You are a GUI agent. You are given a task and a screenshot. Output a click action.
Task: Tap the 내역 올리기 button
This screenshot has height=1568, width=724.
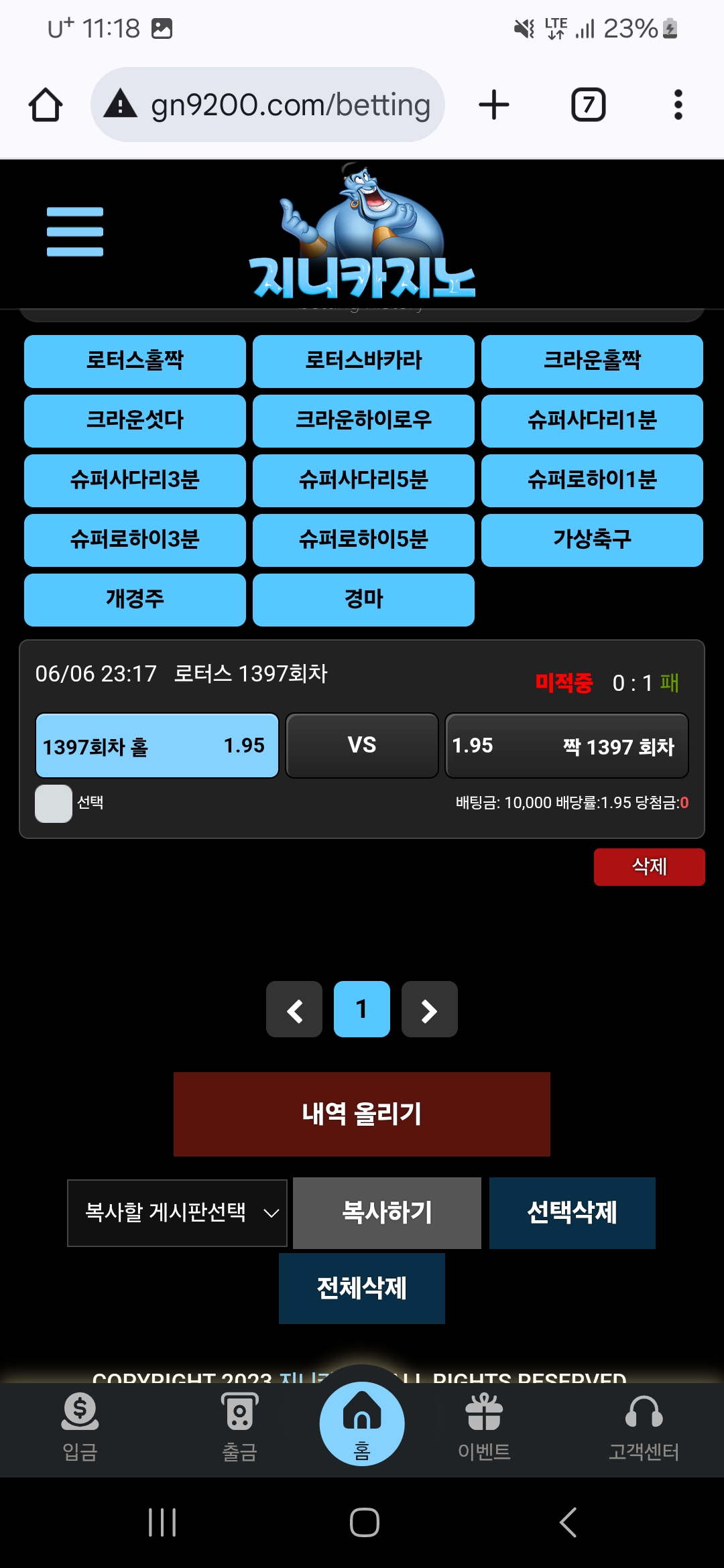pyautogui.click(x=362, y=1114)
